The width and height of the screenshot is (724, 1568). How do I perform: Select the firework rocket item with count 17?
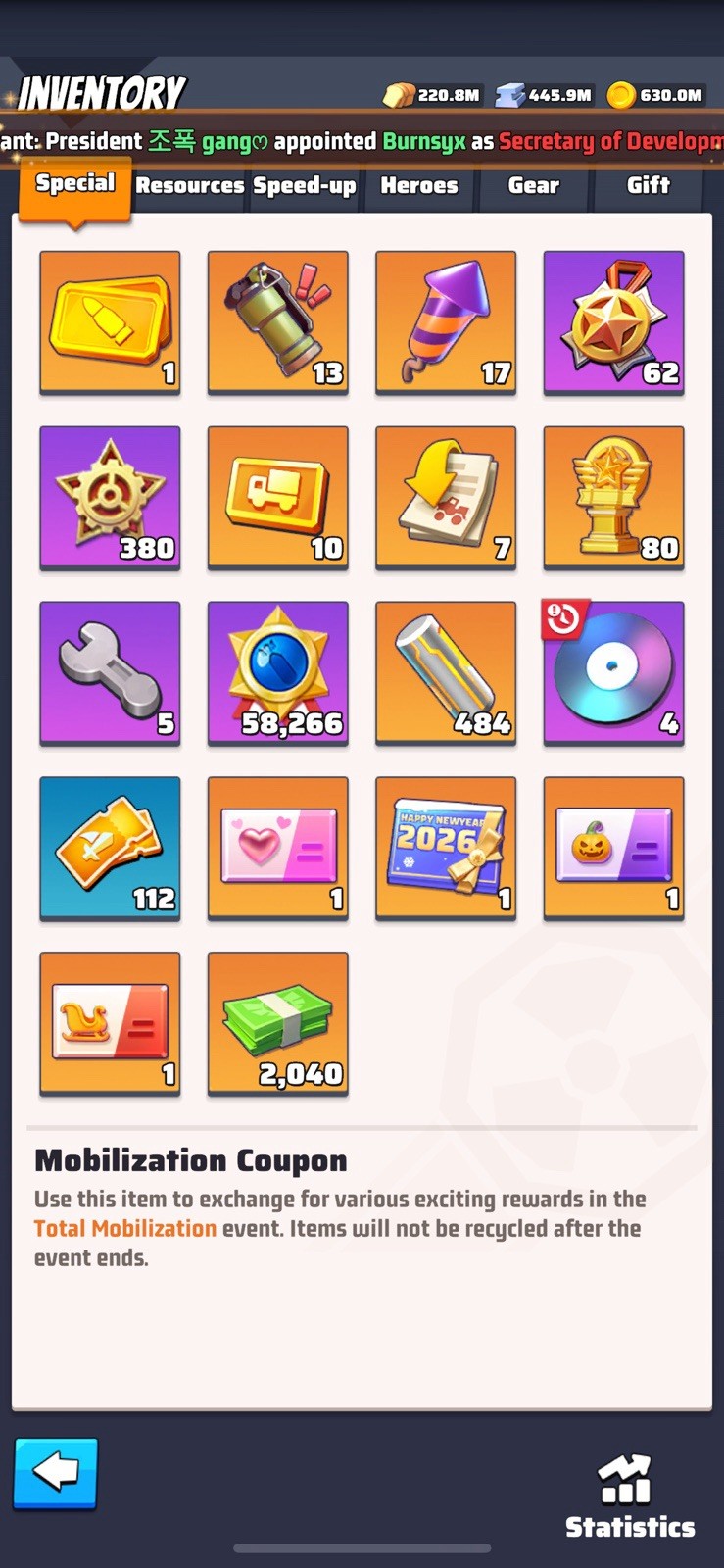(x=446, y=322)
